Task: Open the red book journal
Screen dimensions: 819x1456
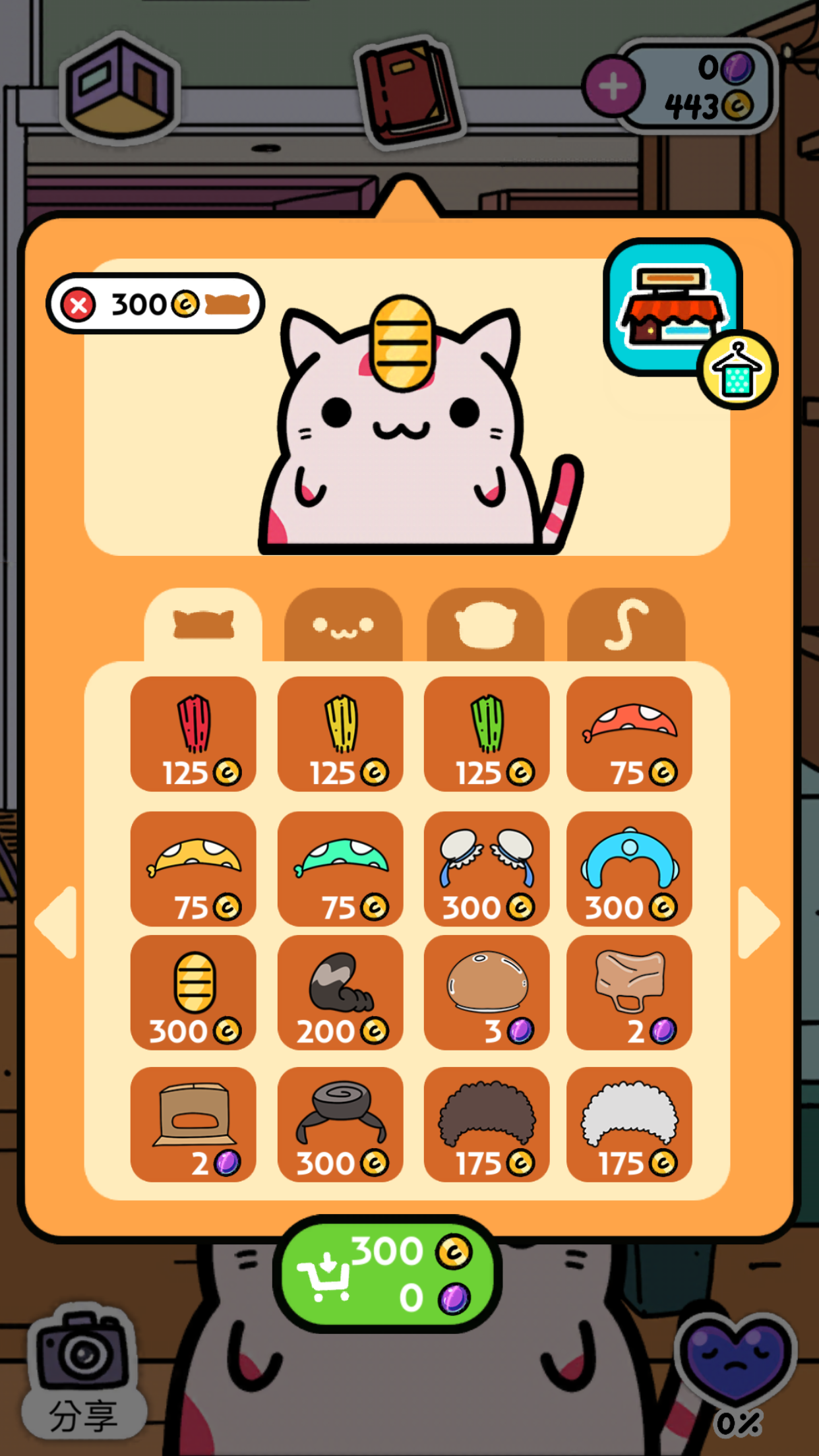Action: [x=409, y=91]
